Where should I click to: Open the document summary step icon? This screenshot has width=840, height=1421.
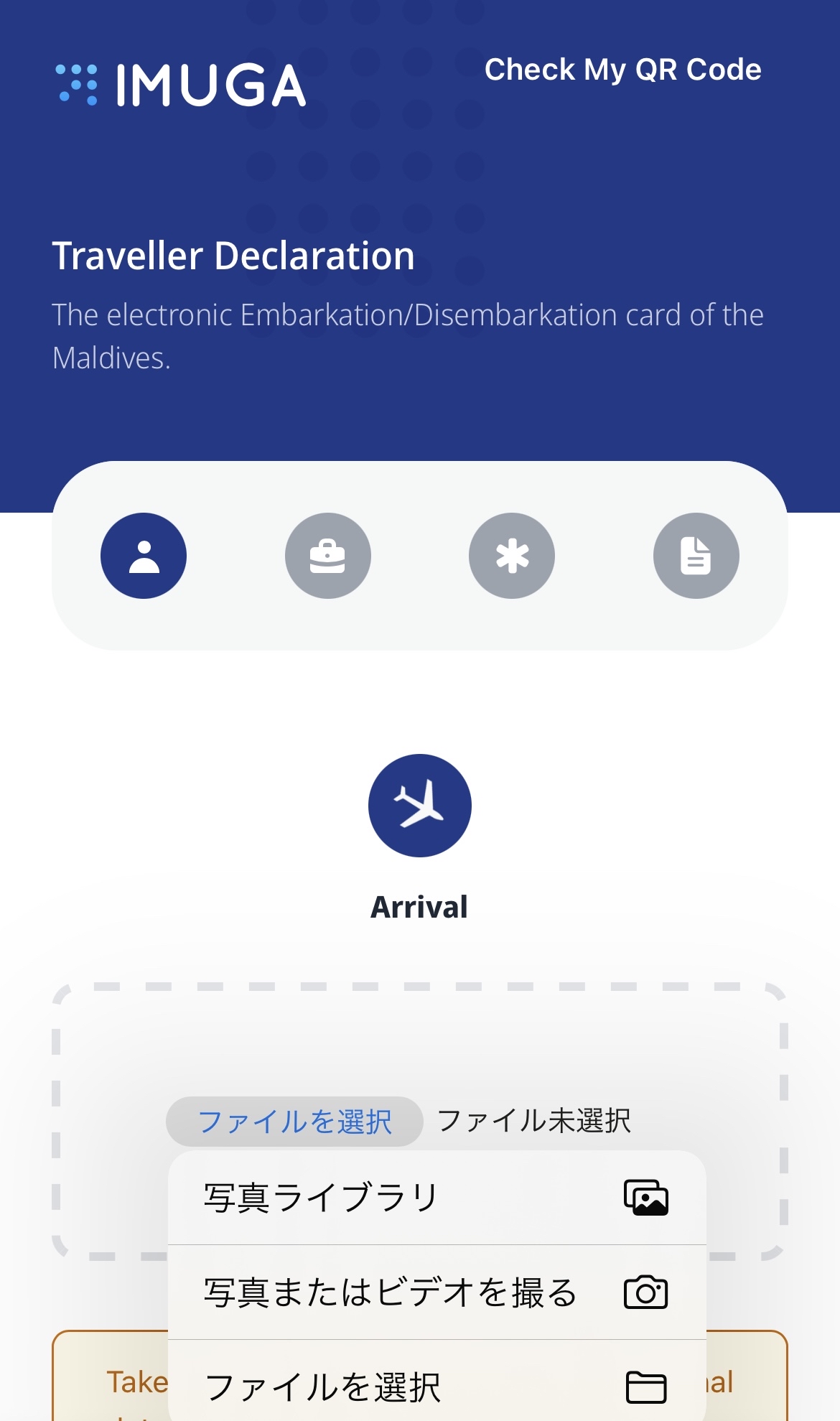pyautogui.click(x=695, y=556)
